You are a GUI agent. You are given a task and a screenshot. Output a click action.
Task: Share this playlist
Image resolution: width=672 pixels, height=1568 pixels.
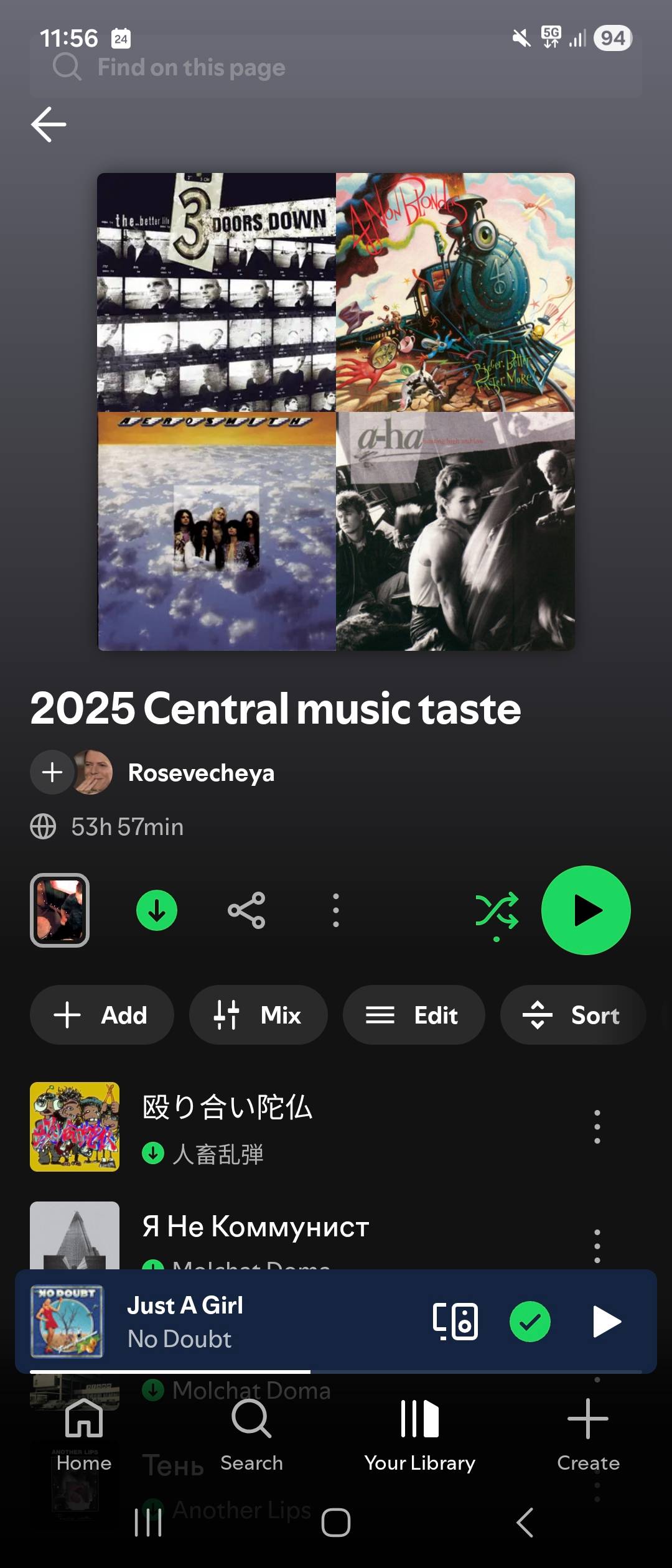246,910
